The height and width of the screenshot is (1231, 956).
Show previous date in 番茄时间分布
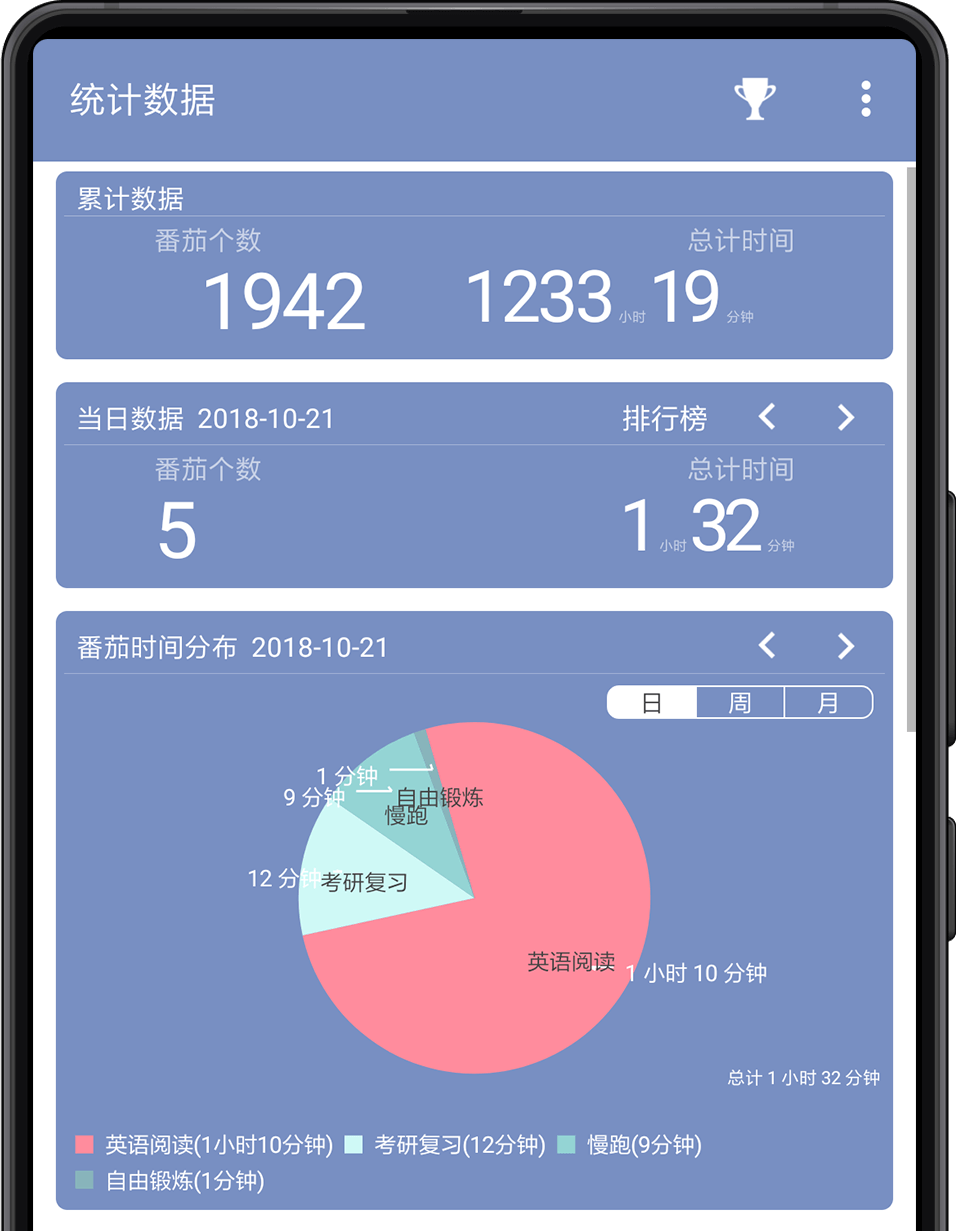(767, 646)
